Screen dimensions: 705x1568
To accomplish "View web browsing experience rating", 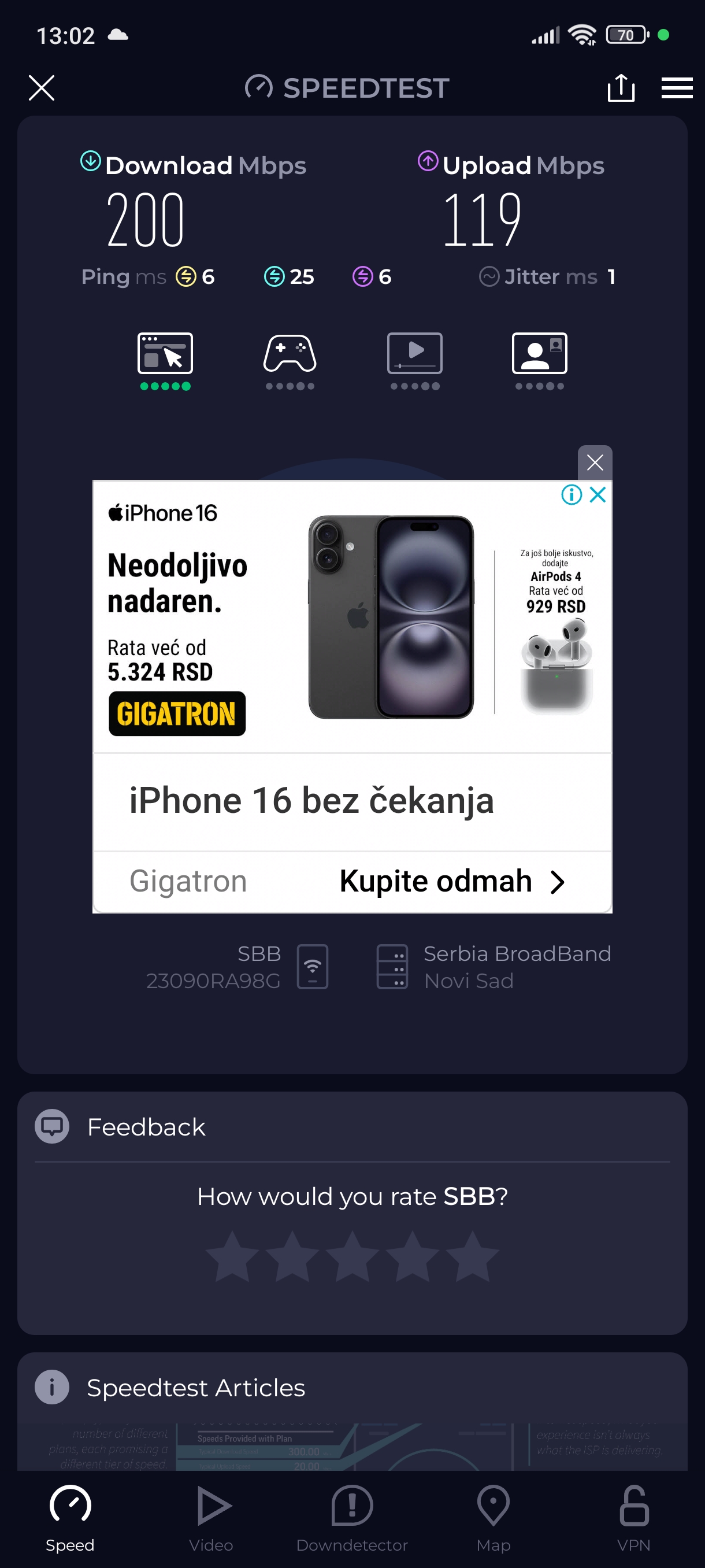I will [x=165, y=360].
